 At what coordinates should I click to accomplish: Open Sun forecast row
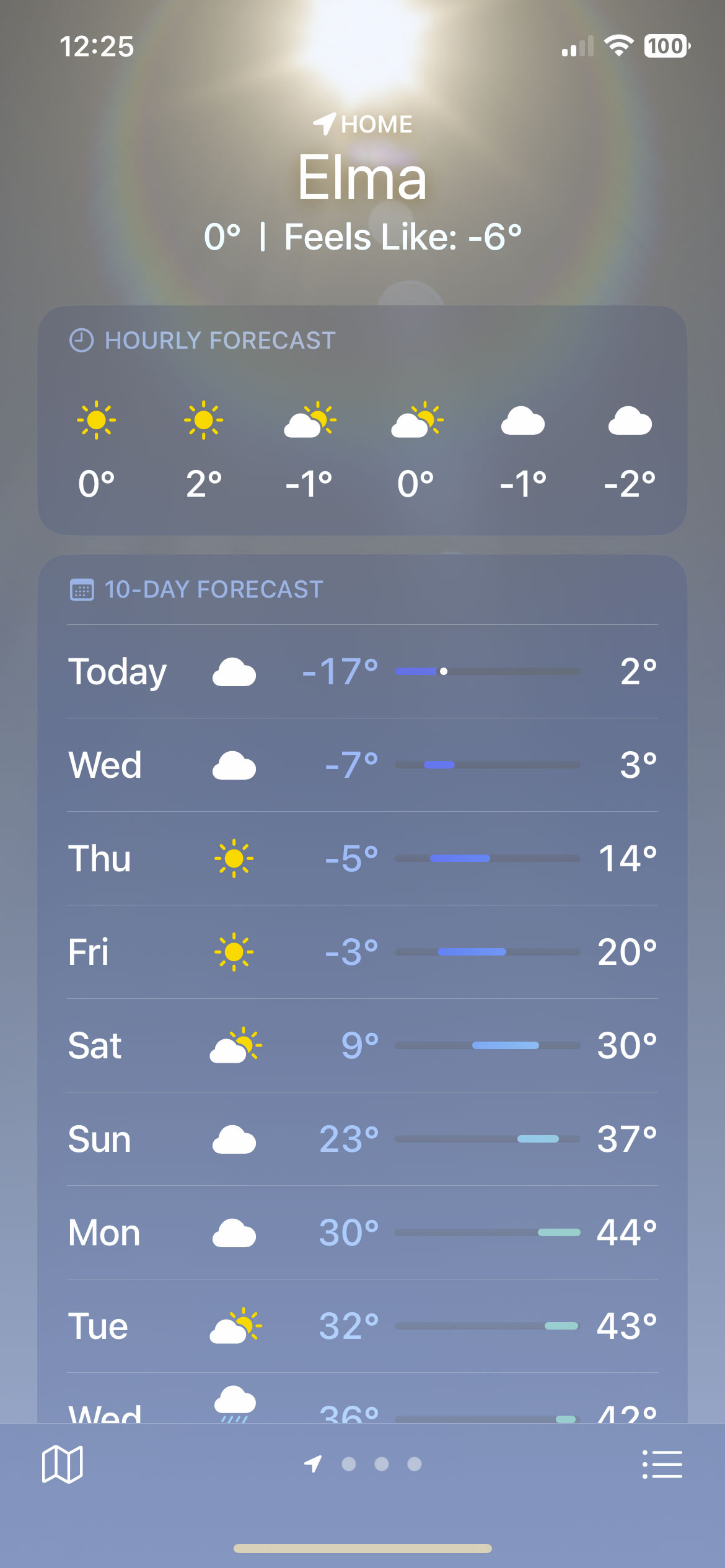(362, 1139)
